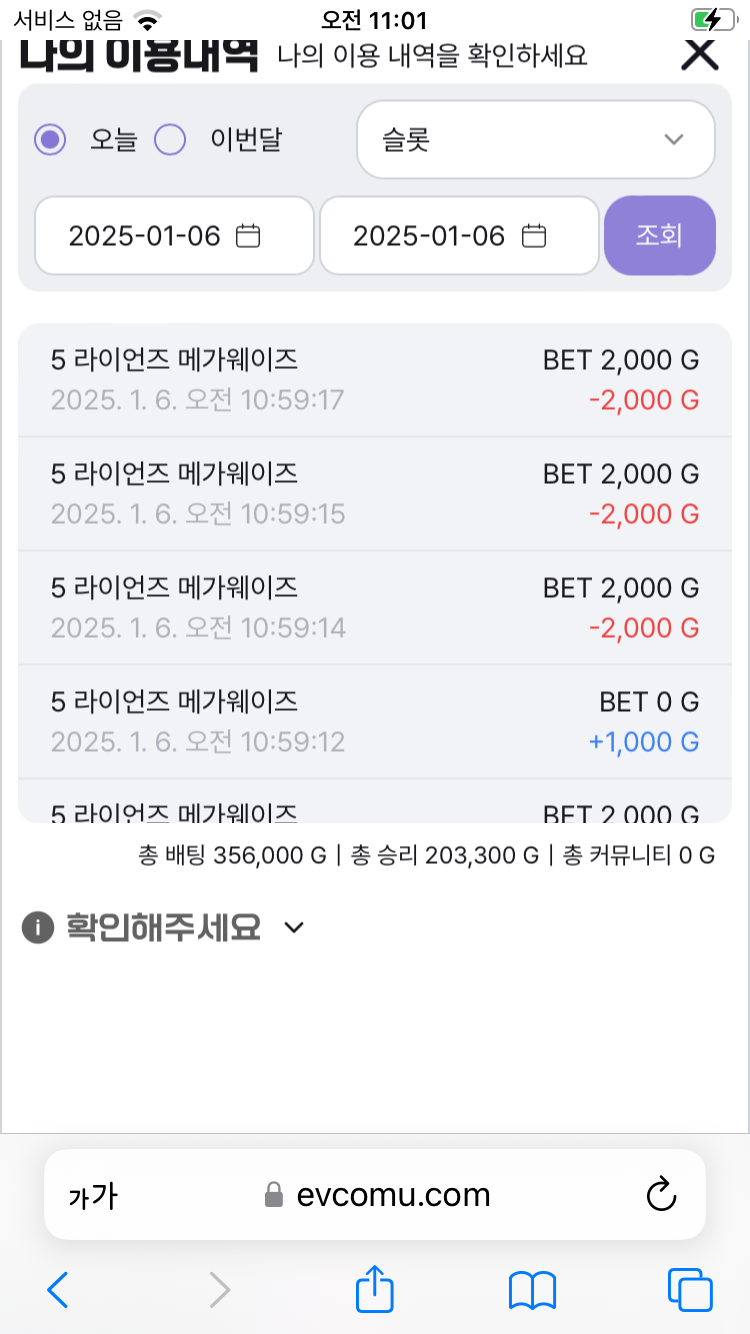Image resolution: width=750 pixels, height=1334 pixels.
Task: Tap the 조회 search button
Action: [660, 236]
